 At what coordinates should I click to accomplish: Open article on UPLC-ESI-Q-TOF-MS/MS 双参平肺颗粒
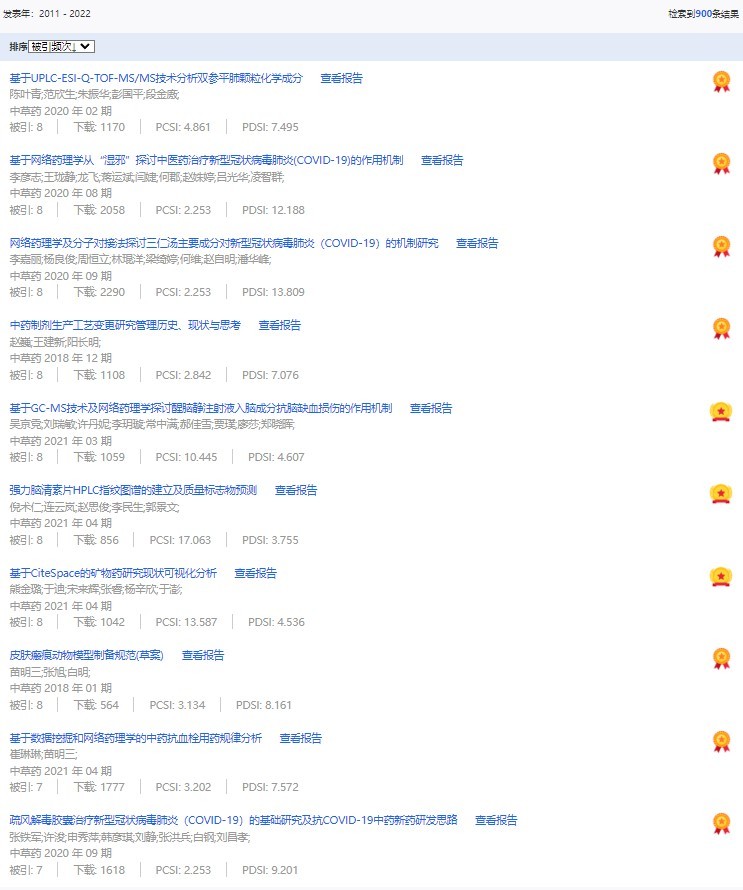(x=155, y=78)
